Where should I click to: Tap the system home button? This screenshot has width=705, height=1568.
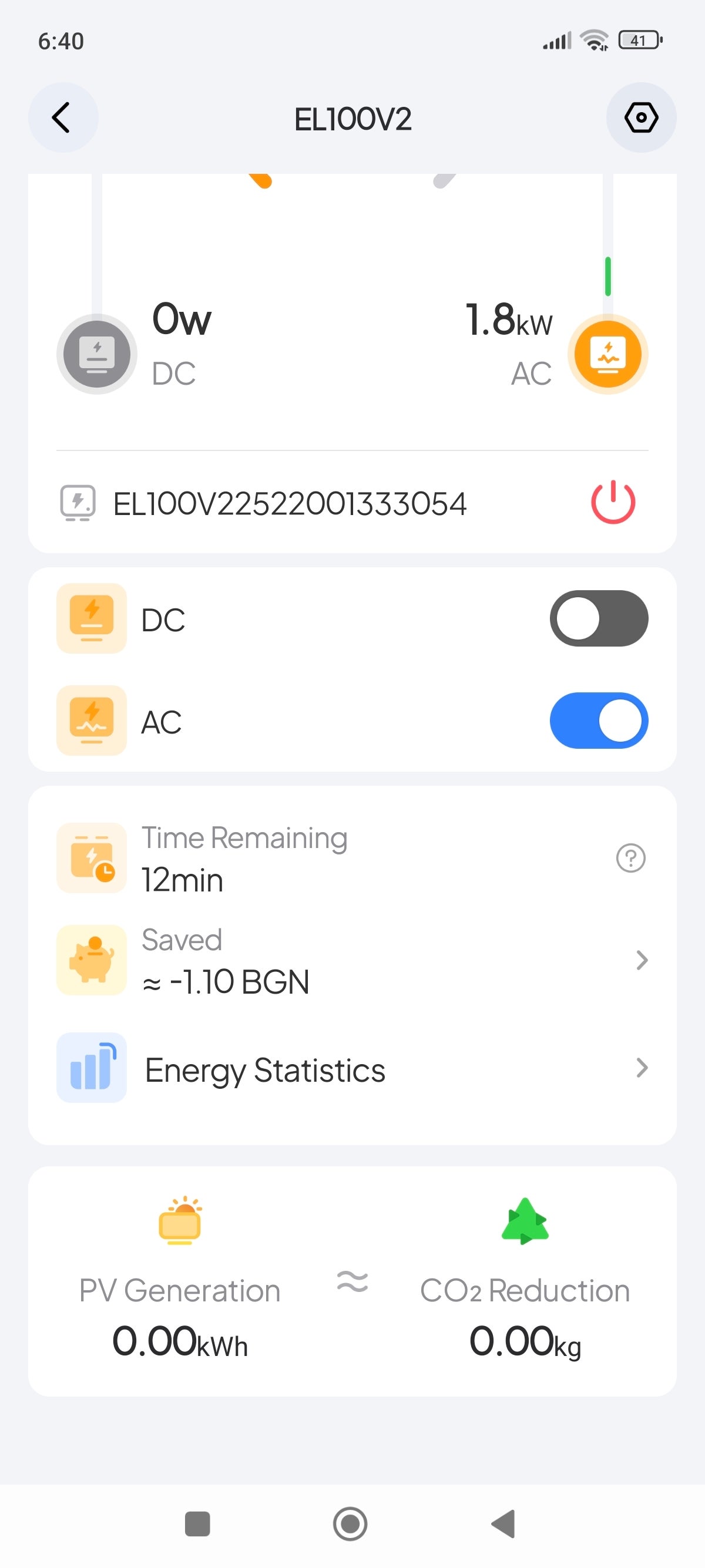pos(350,1523)
